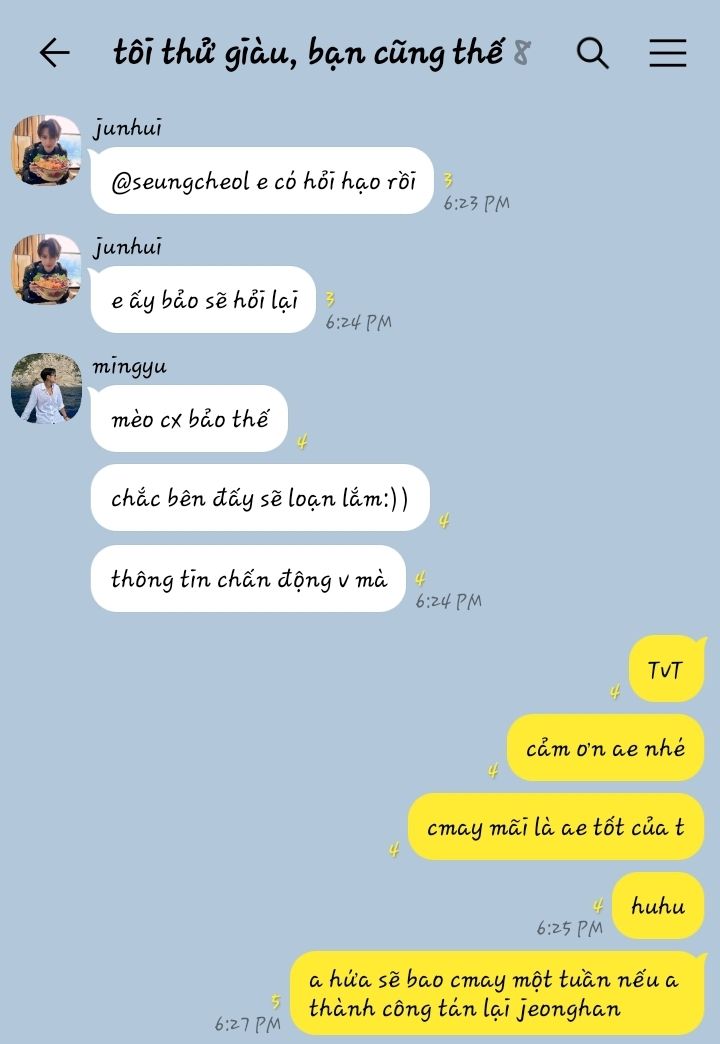The image size is (720, 1044).
Task: Search within this group chat
Action: 592,53
